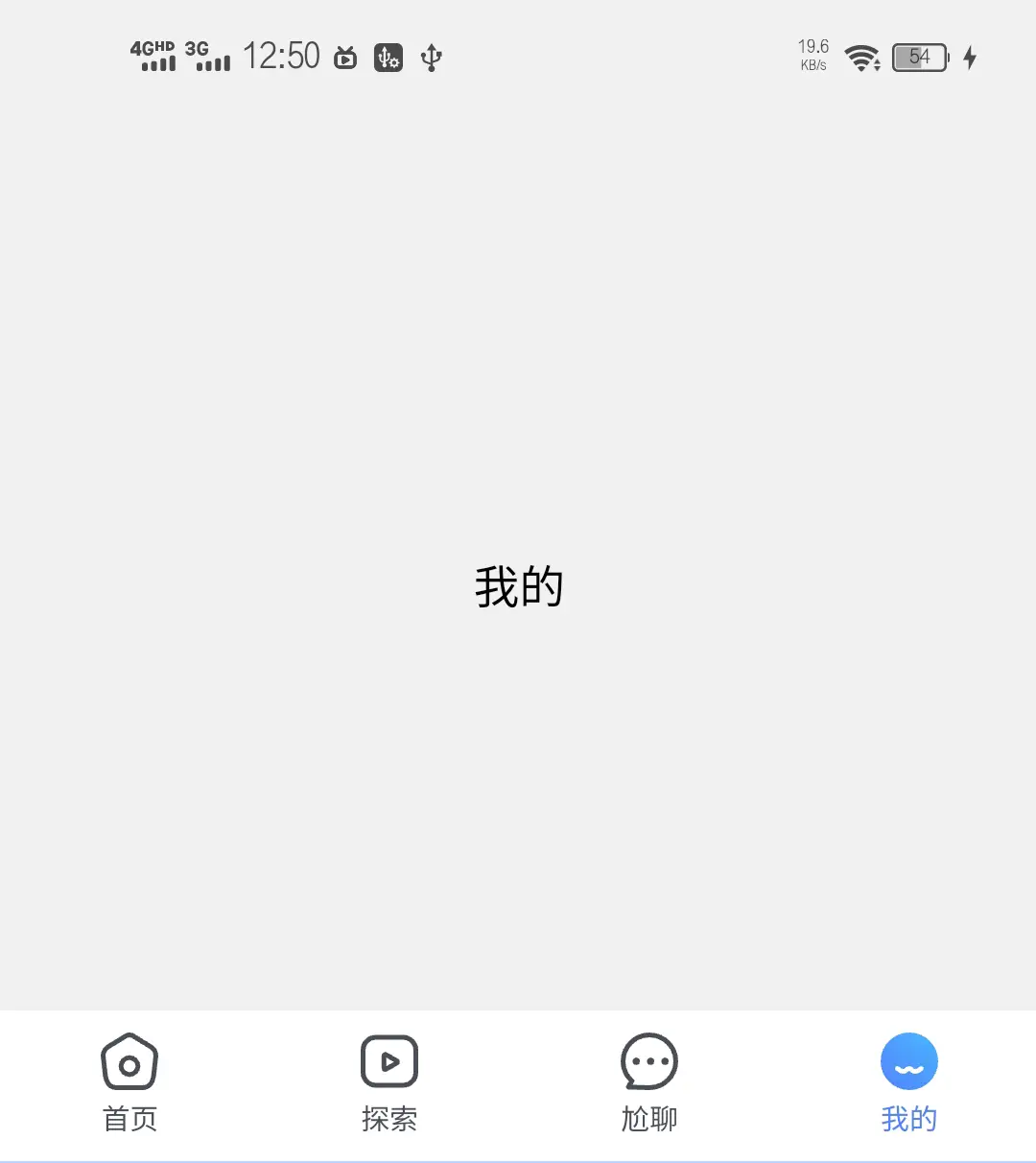
Task: Go to the 尬聊 chat tab
Action: 648,1082
